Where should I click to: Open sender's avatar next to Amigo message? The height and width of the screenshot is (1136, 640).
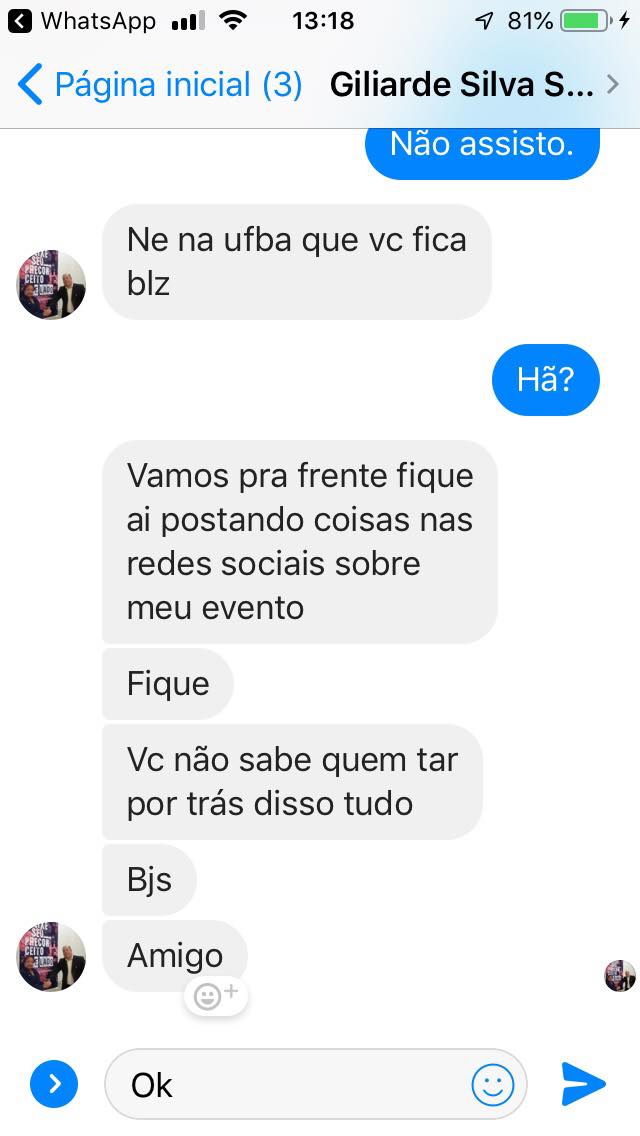click(51, 957)
